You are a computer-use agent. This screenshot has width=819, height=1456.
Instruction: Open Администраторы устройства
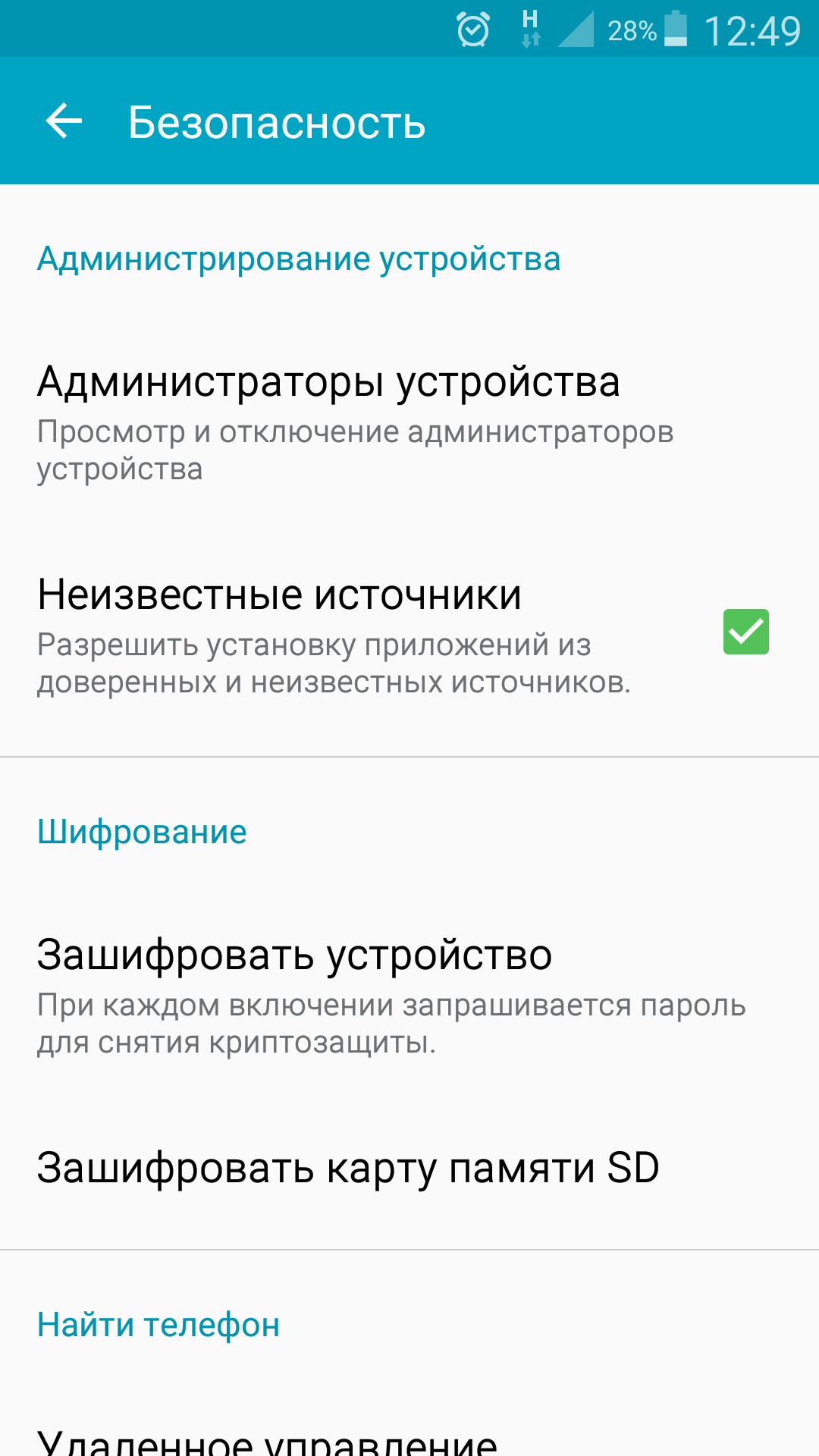(409, 423)
